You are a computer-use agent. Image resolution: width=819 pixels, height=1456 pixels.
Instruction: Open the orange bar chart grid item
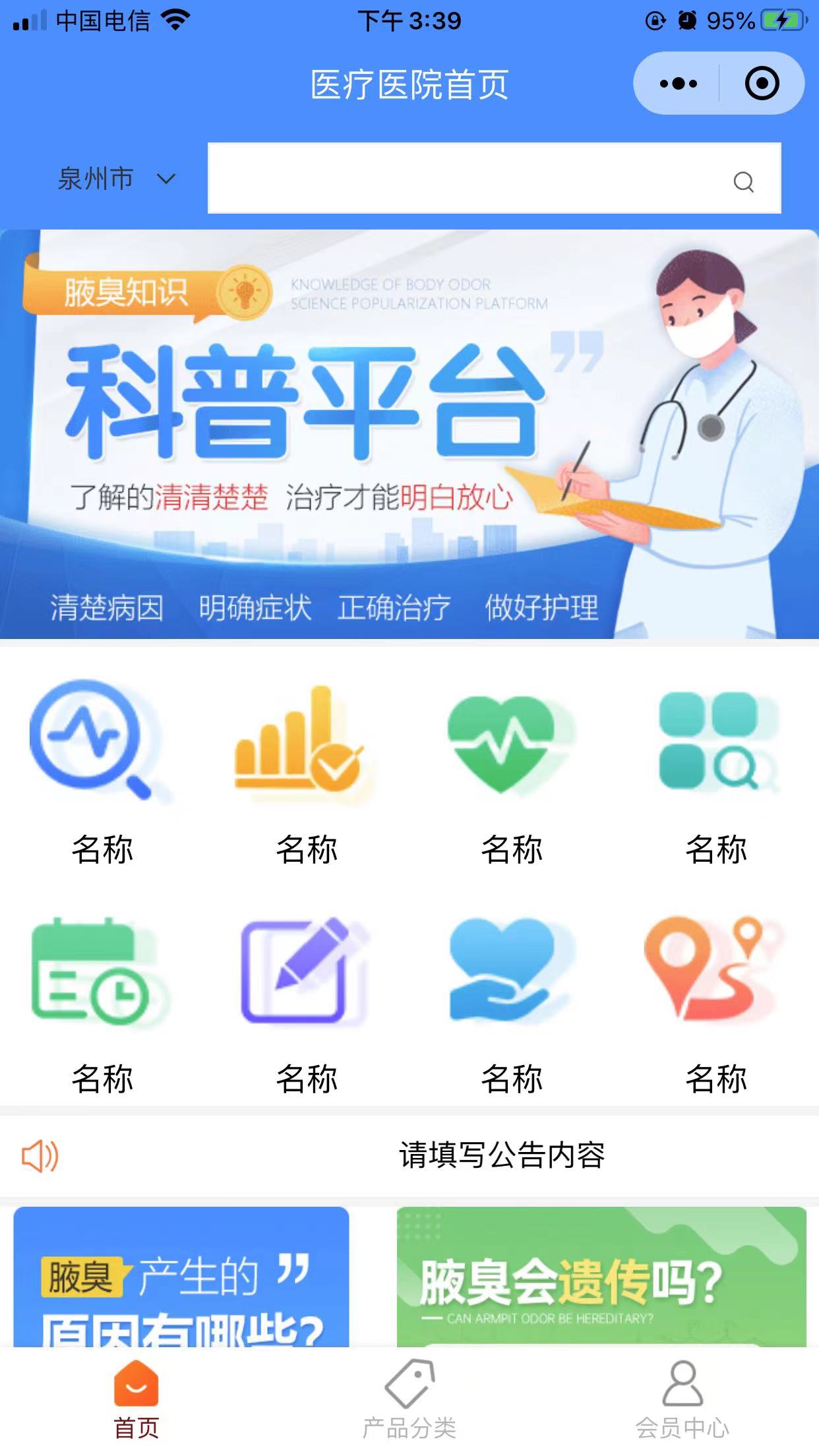pos(307,772)
